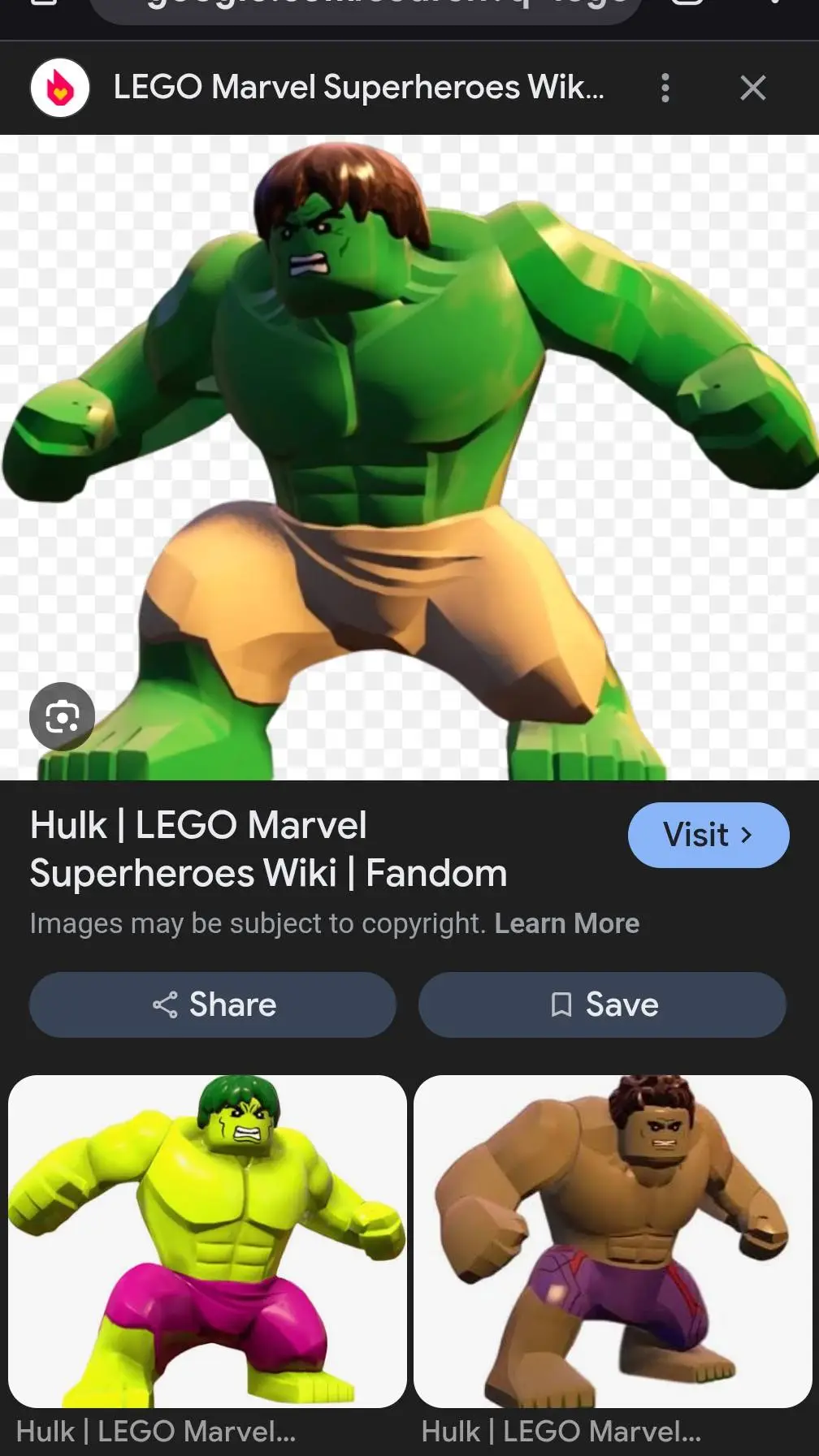
Task: Open the brown Hulk related image
Action: [613, 1241]
